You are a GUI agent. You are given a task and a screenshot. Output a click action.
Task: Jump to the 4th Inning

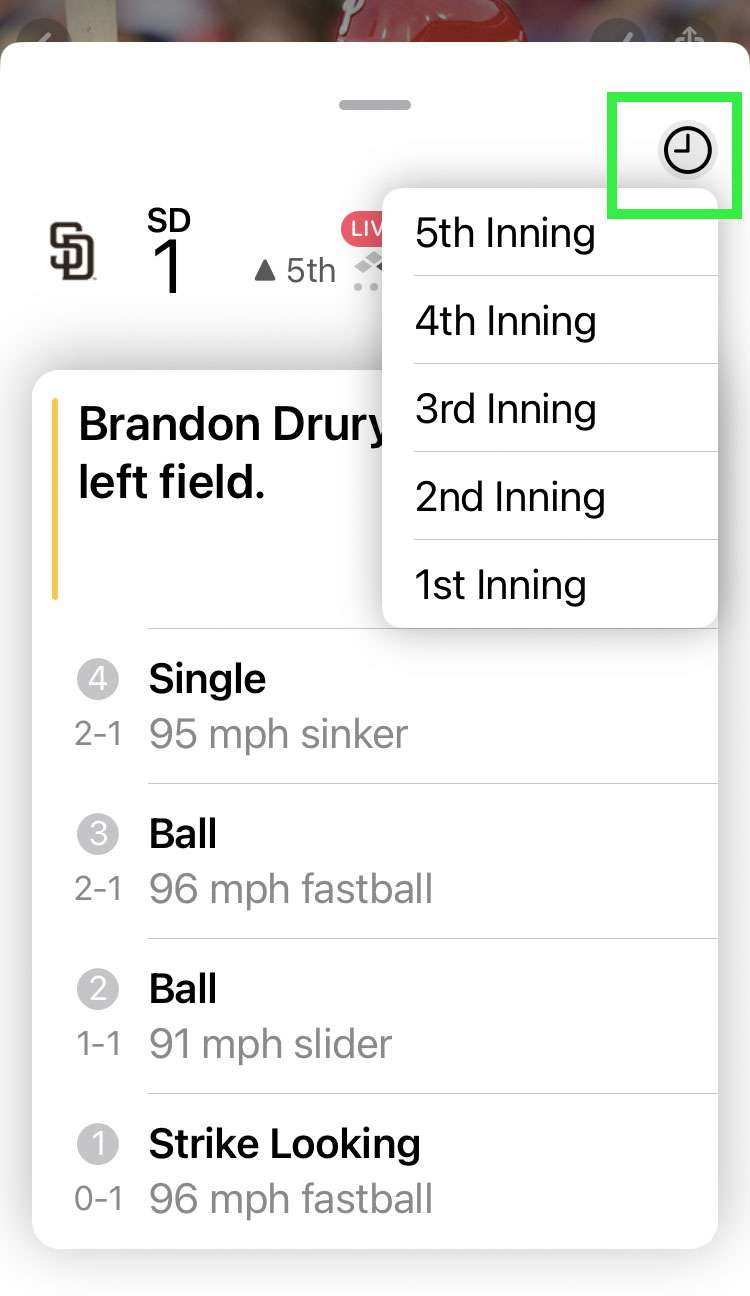(549, 321)
